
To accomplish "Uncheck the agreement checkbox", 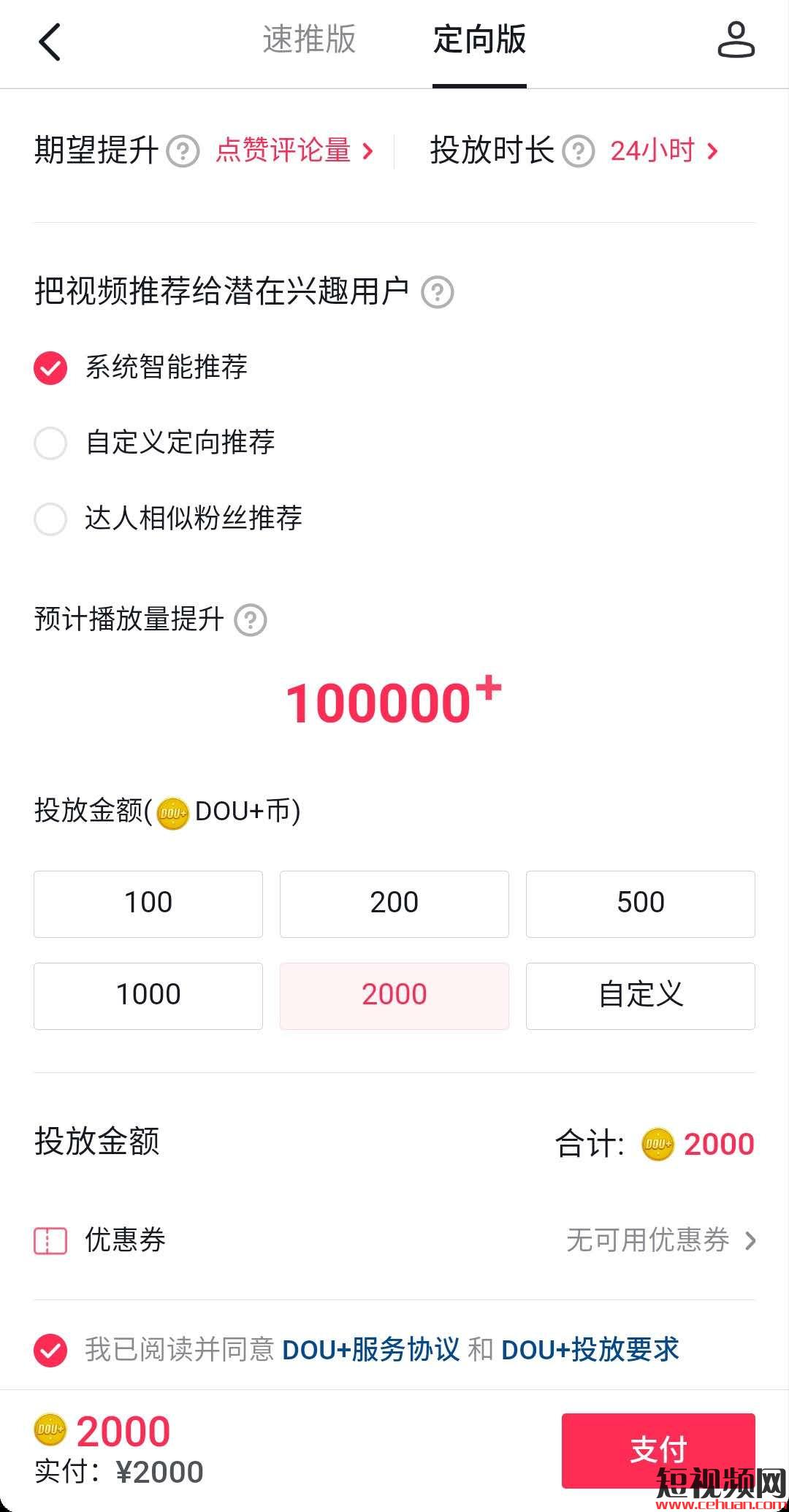I will 50,1351.
